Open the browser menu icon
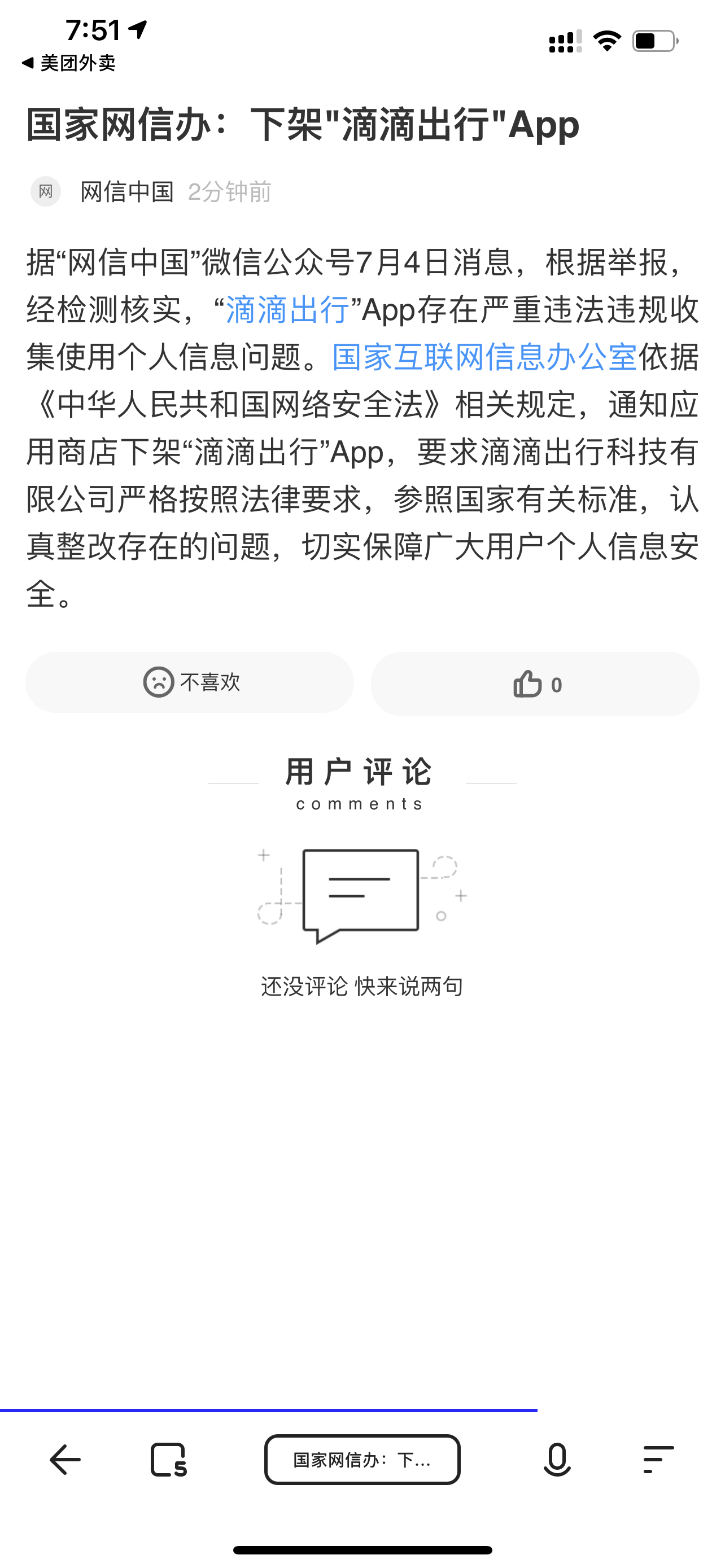Screen dimensions: 725x1568 (x=658, y=1460)
